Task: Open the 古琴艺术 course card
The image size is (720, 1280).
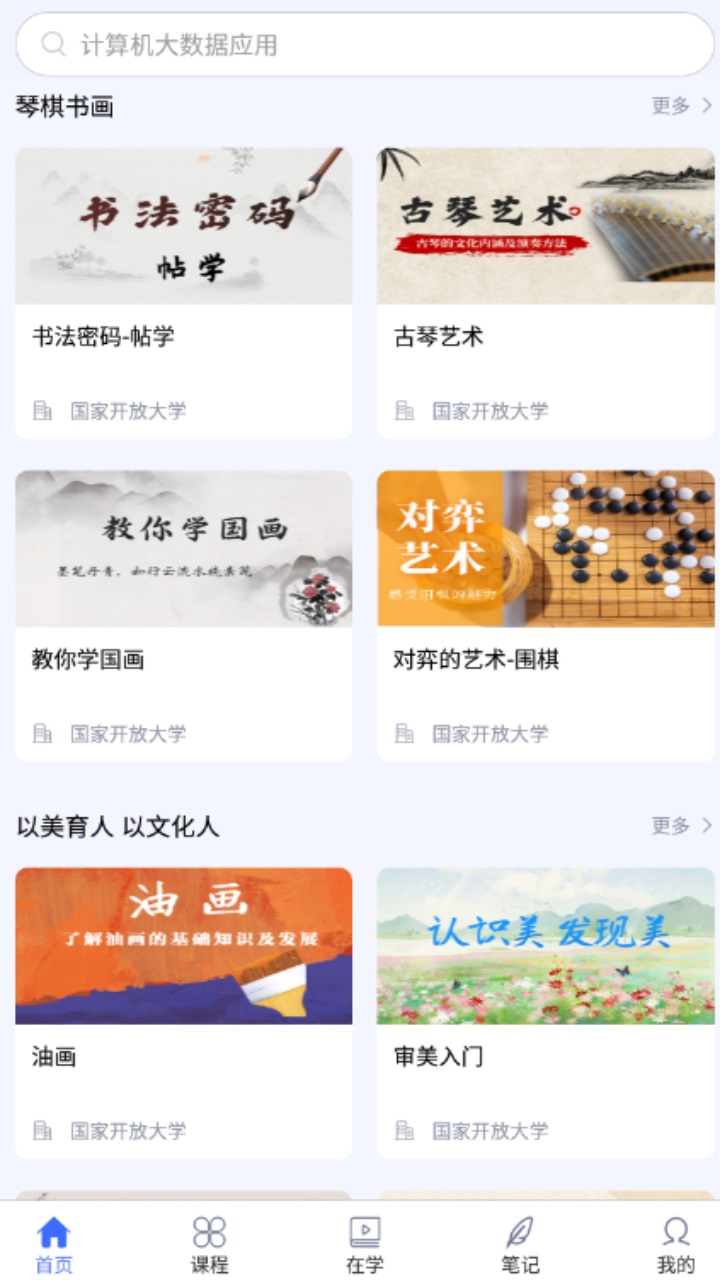Action: coord(545,293)
